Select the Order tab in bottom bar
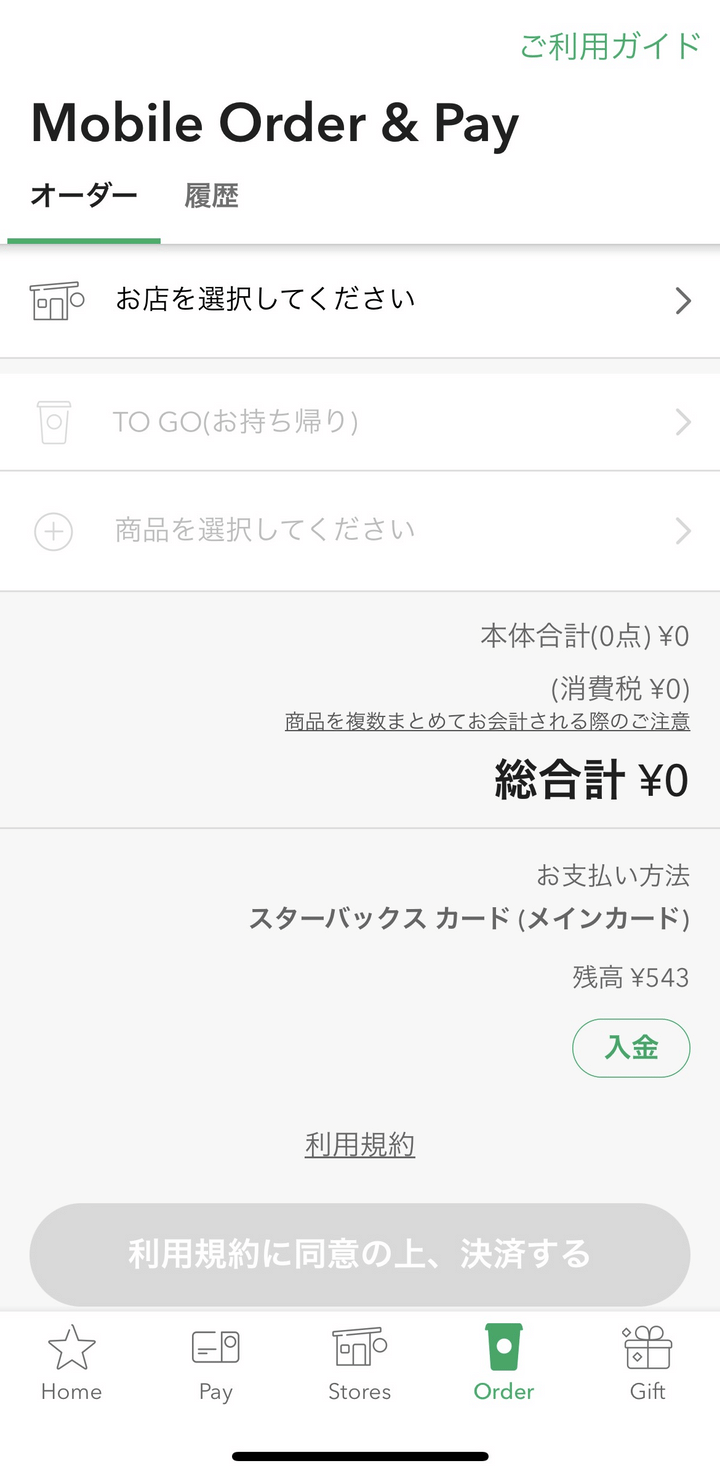This screenshot has height=1476, width=720. pos(504,1362)
